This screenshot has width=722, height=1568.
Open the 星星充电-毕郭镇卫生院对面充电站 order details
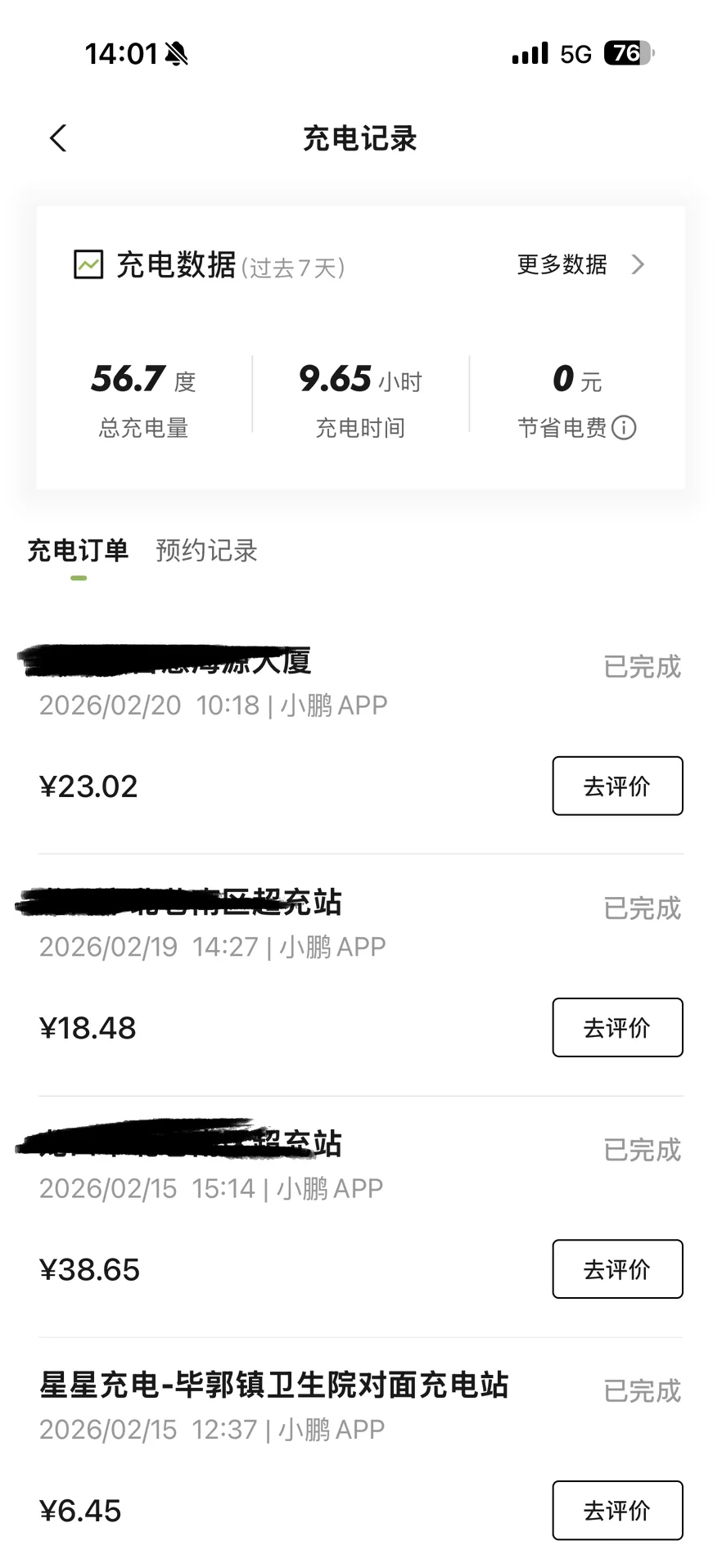click(273, 1385)
